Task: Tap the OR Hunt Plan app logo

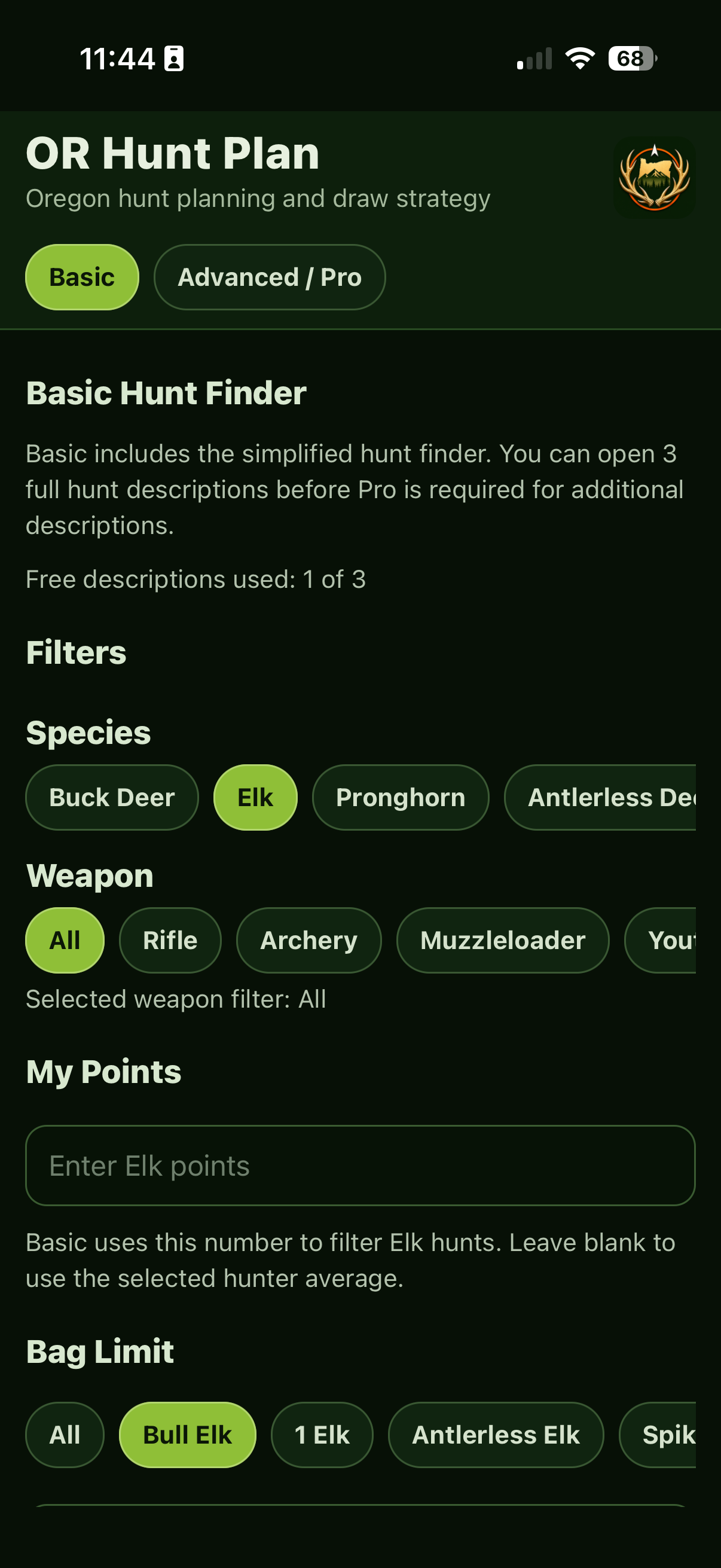Action: 655,178
